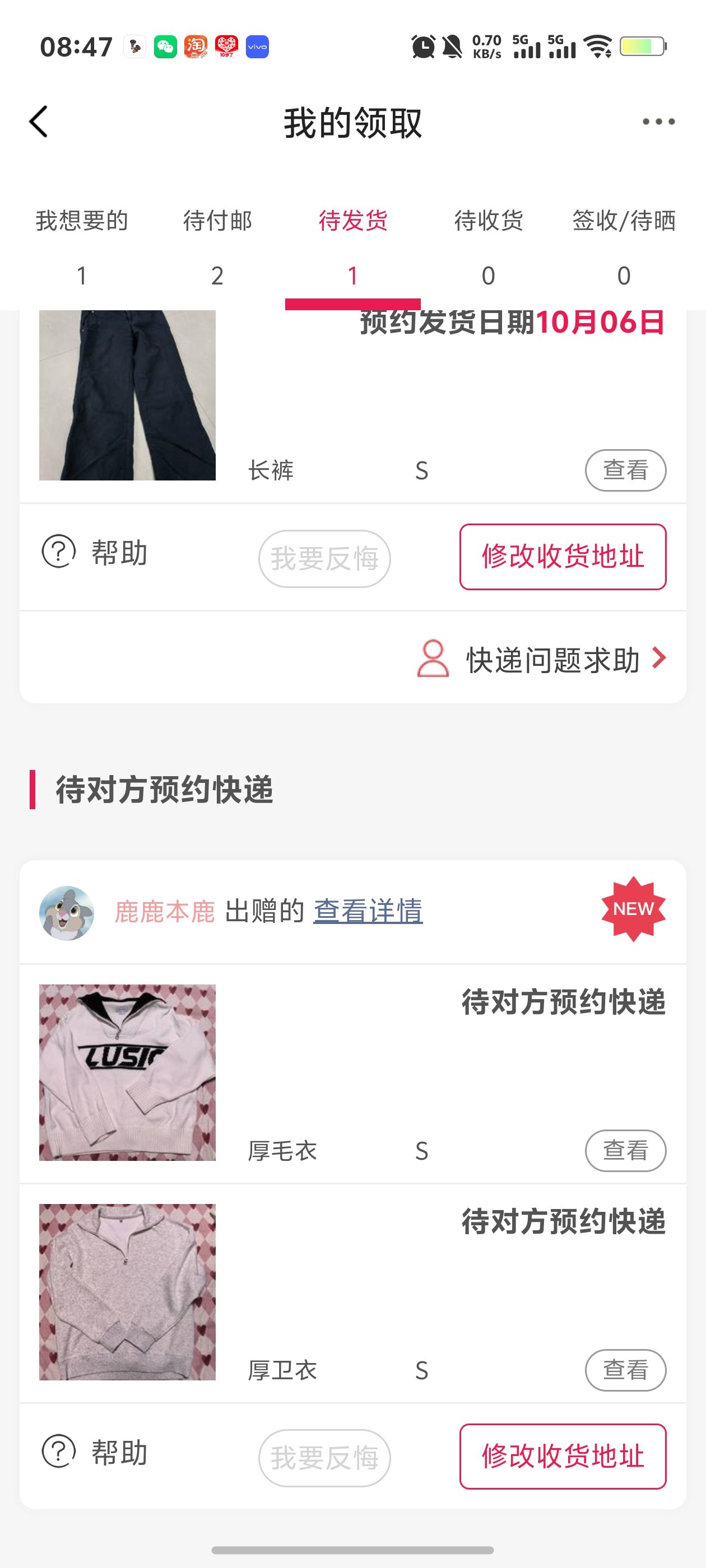Tap 我要反悔 on 鹿鹿本鹿's order
This screenshot has width=706, height=1568.
click(324, 1458)
